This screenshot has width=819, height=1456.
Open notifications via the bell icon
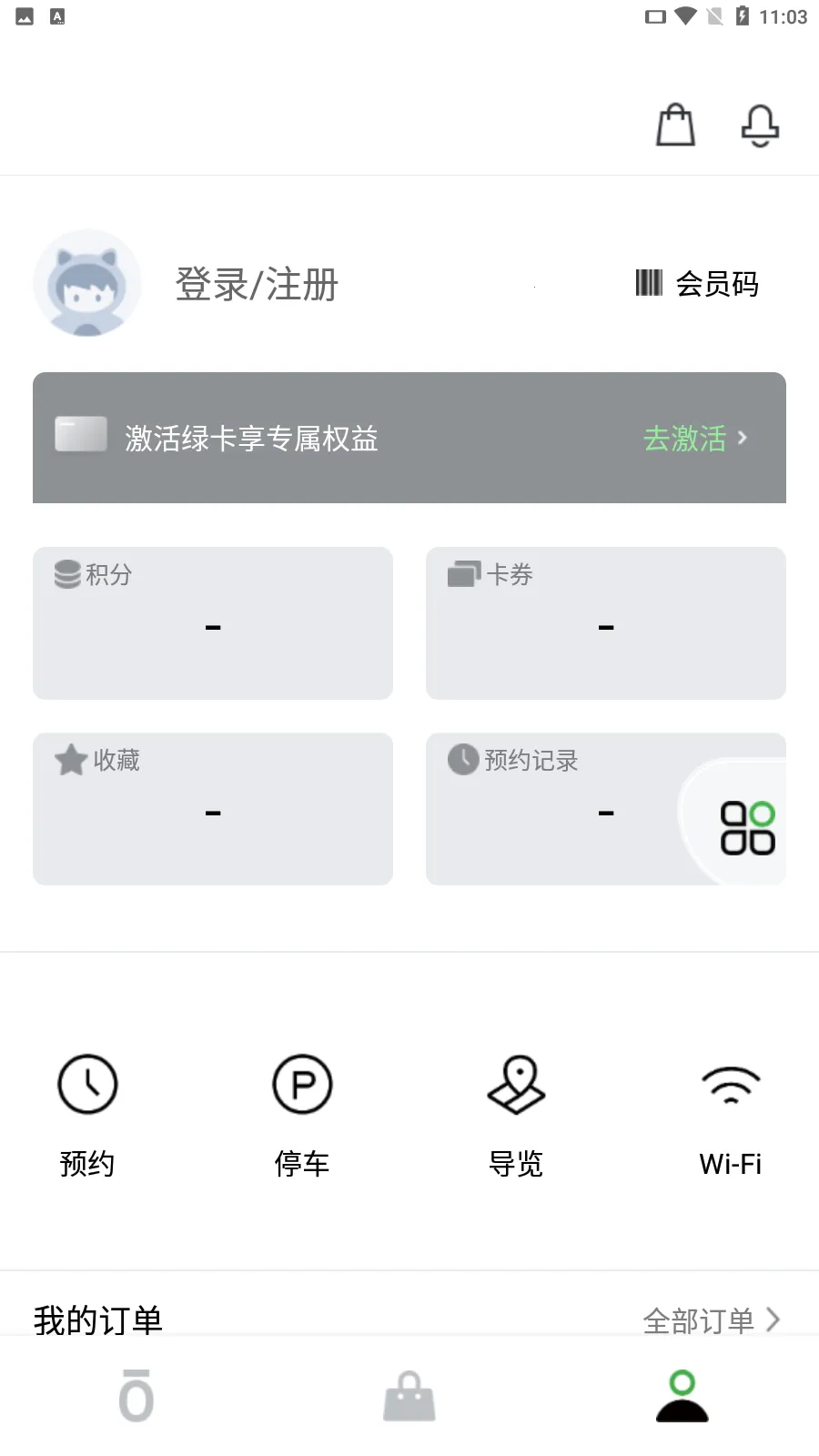tap(759, 126)
